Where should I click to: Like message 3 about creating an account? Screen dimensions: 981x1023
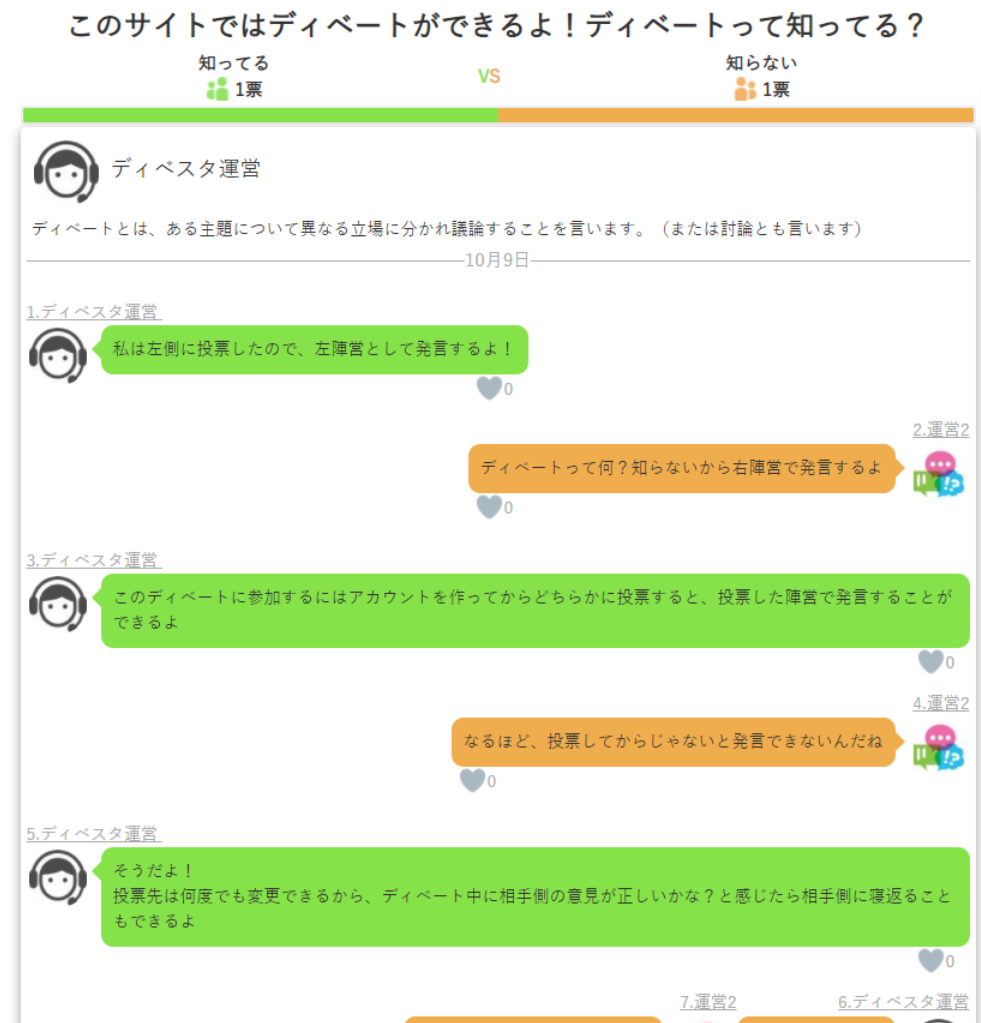[x=930, y=662]
